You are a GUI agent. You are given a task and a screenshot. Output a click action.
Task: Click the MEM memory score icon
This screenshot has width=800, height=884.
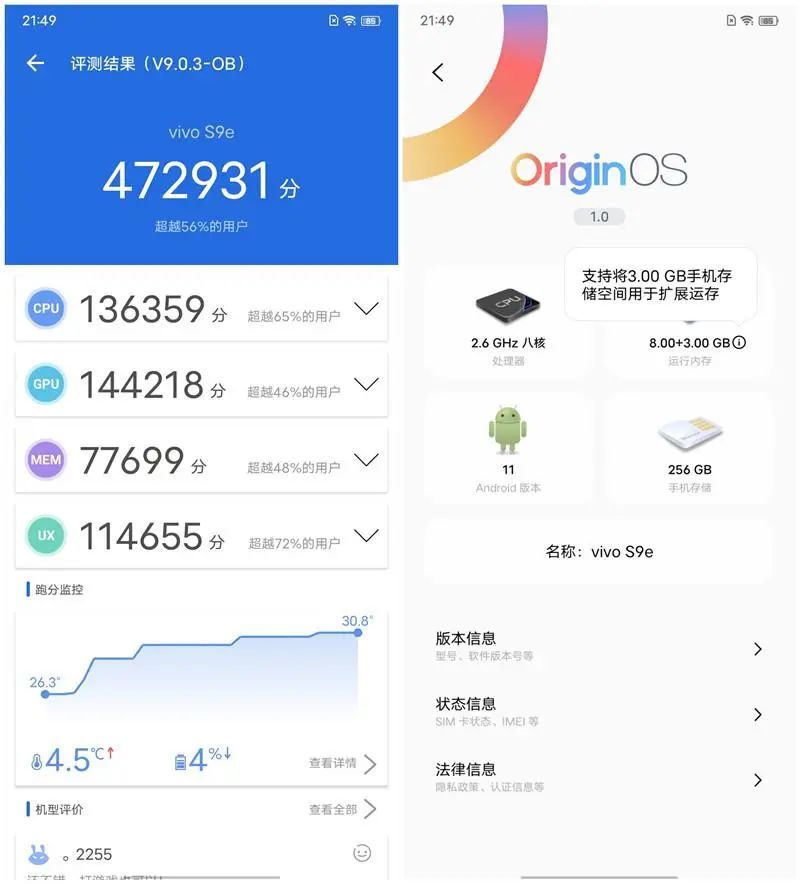pos(44,459)
